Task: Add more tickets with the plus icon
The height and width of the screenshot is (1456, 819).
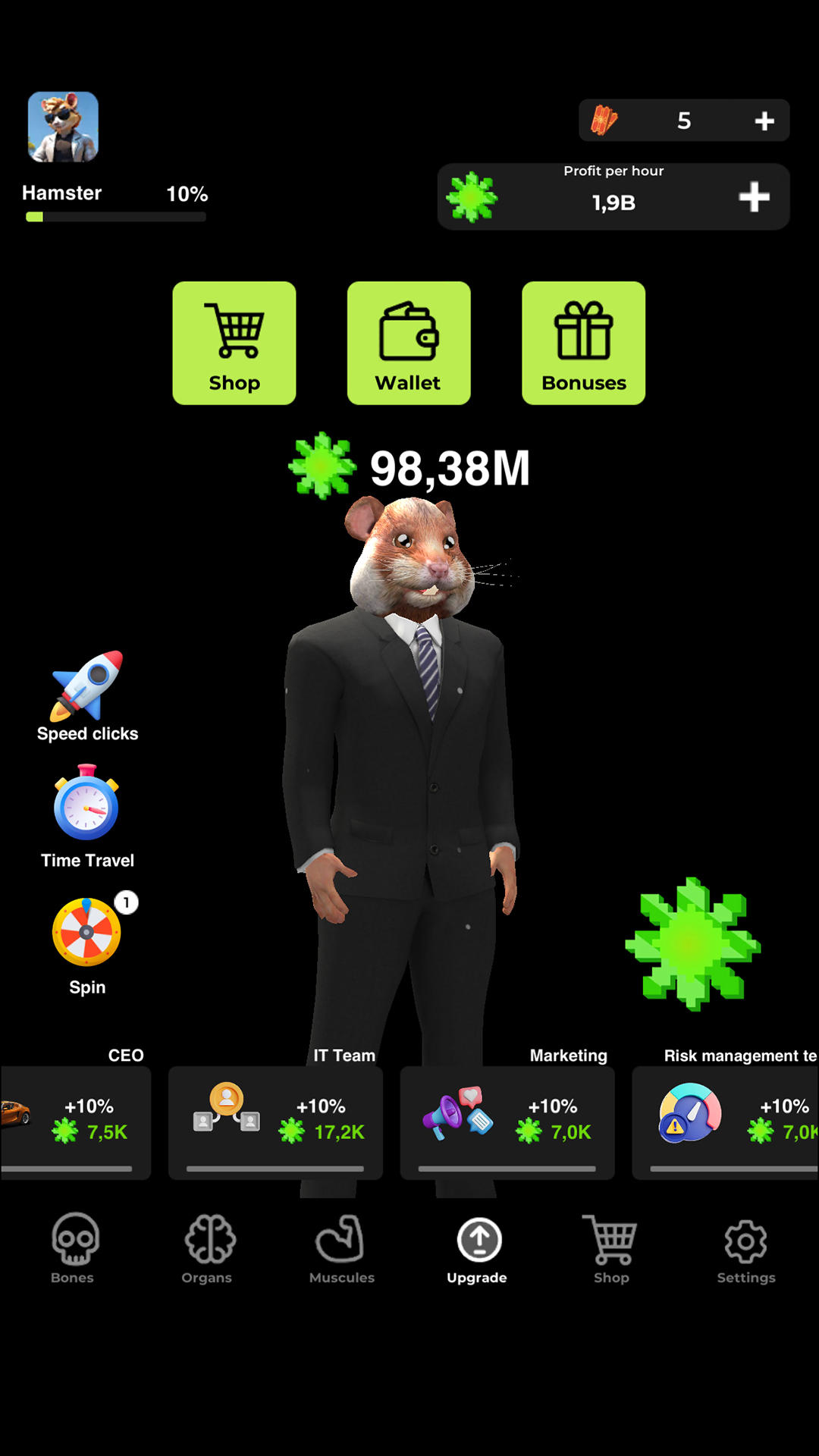Action: click(x=764, y=121)
